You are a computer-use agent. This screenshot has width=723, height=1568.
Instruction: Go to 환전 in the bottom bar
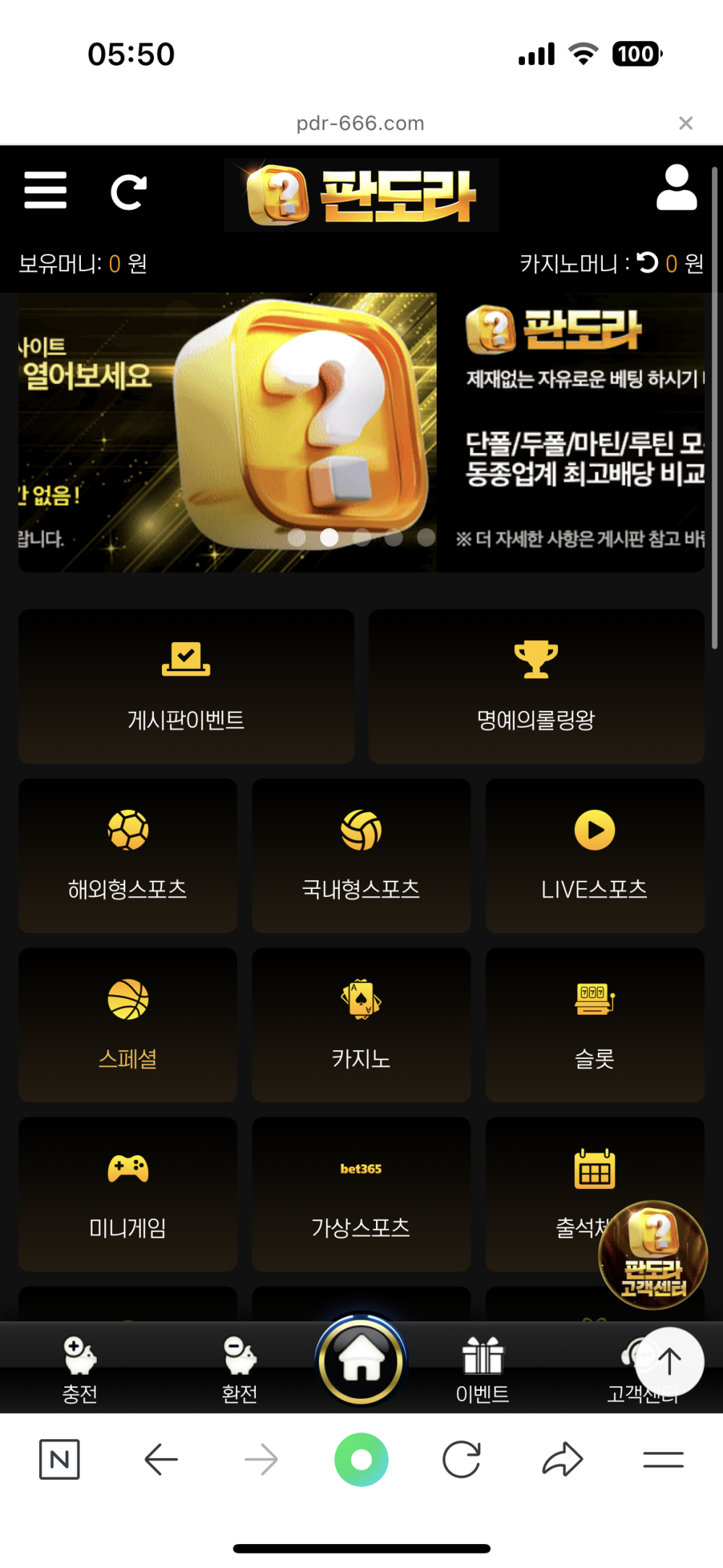coord(239,1369)
